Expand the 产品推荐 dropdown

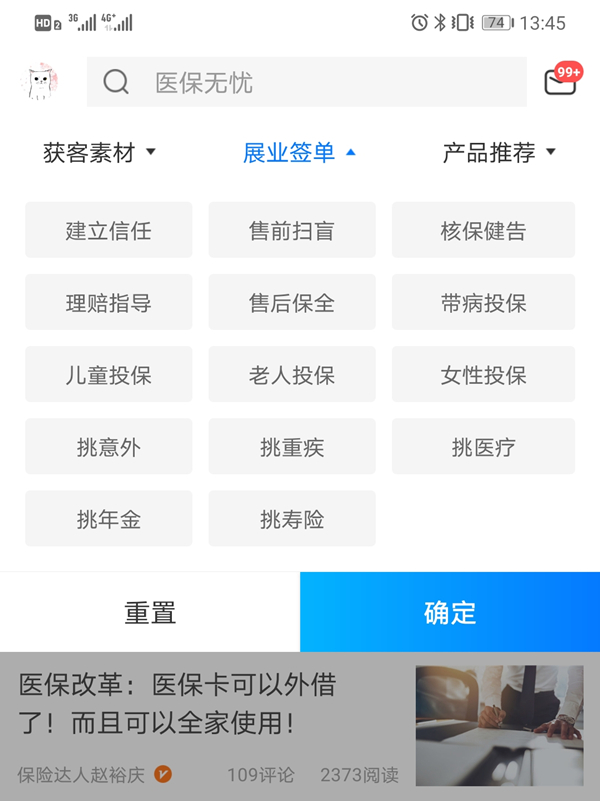coord(499,152)
